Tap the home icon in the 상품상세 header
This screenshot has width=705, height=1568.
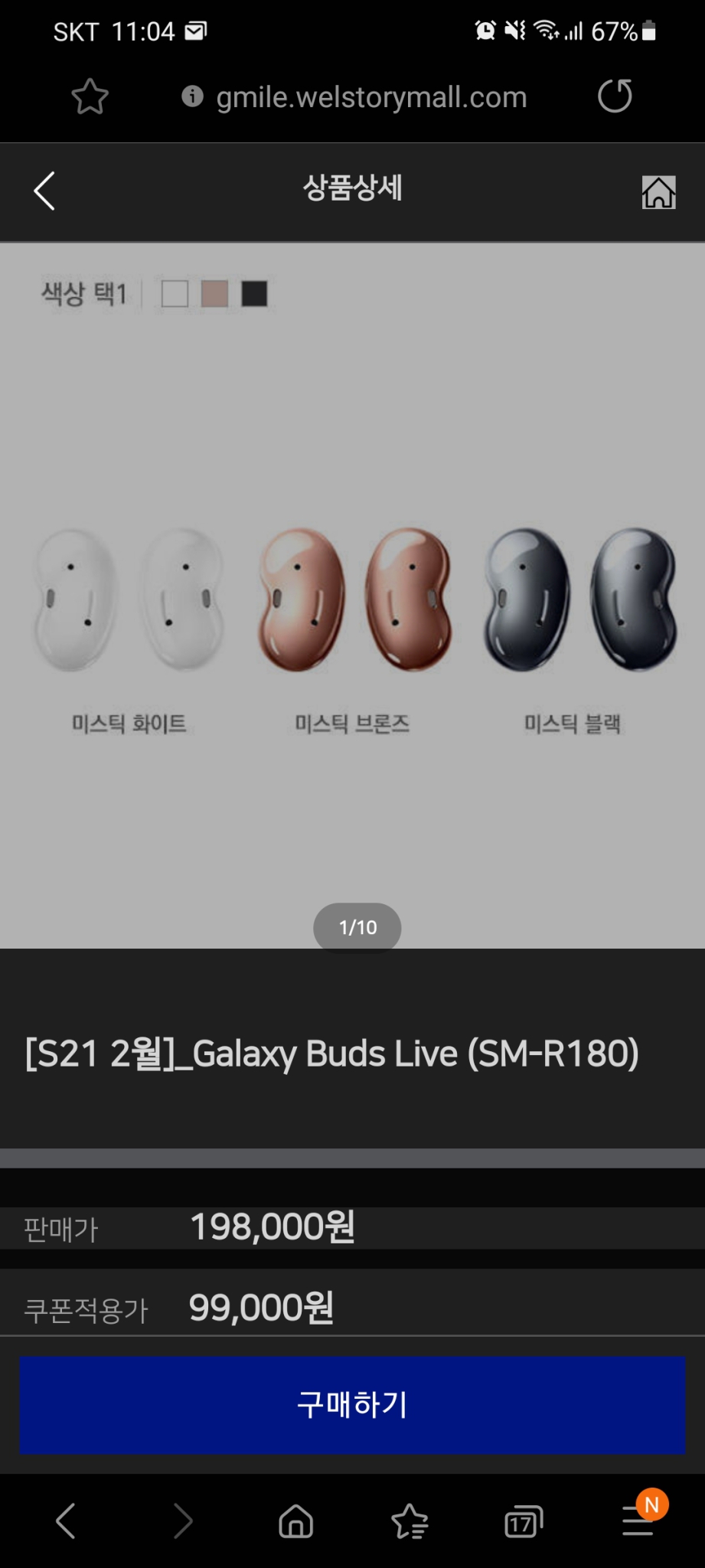tap(661, 191)
